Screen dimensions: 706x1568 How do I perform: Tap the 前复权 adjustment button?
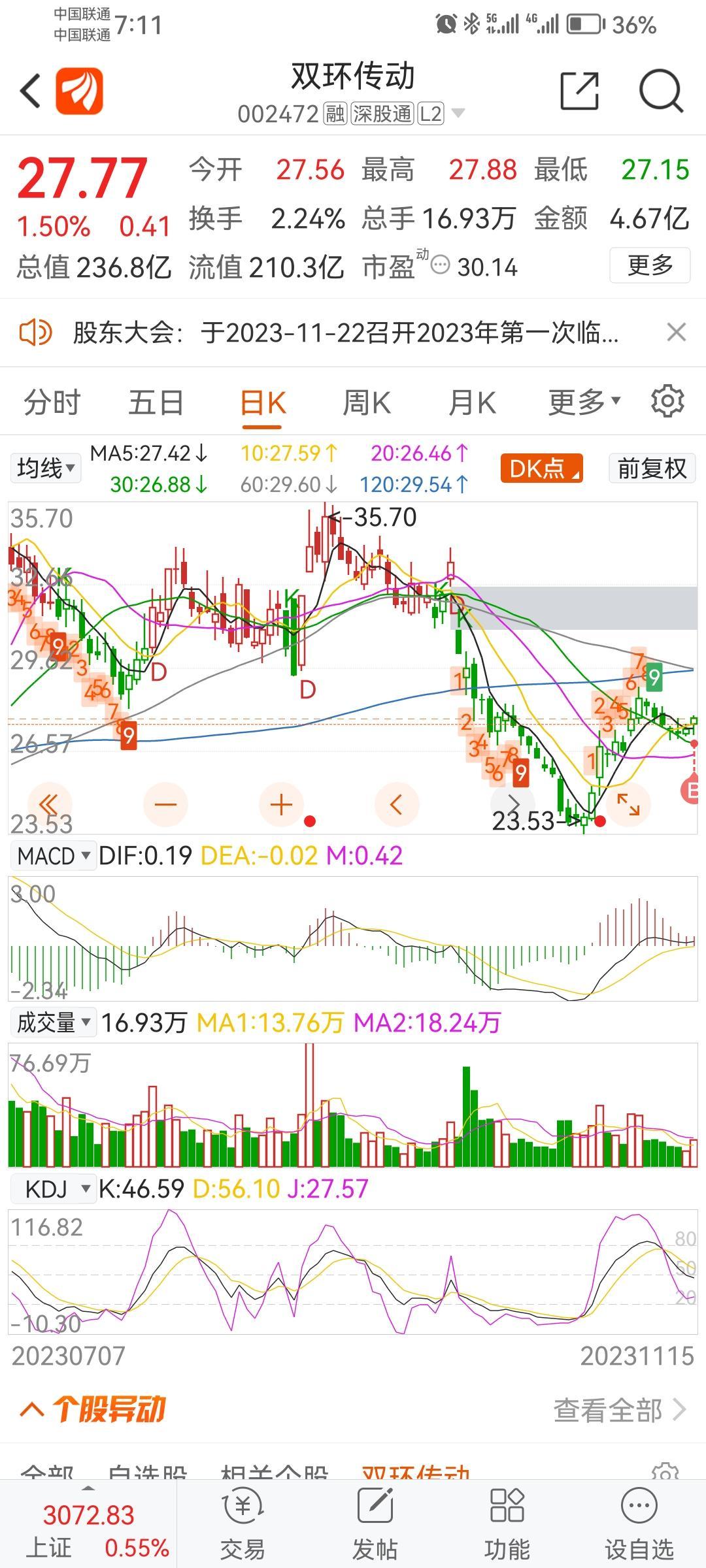(652, 468)
